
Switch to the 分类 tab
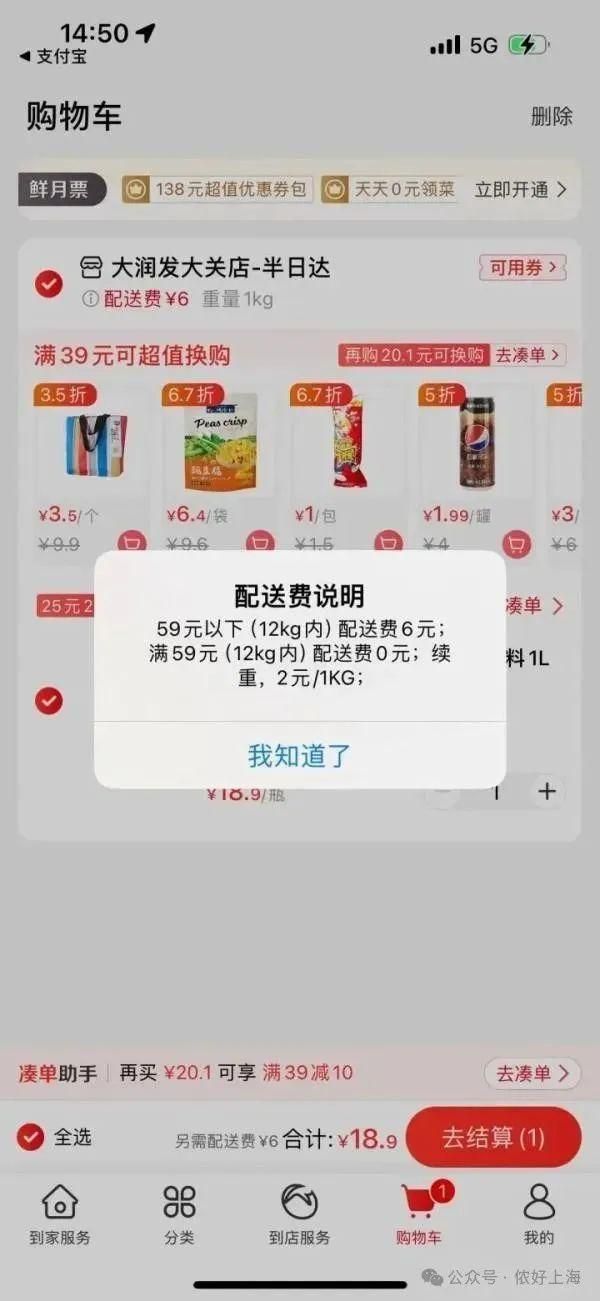click(180, 1214)
